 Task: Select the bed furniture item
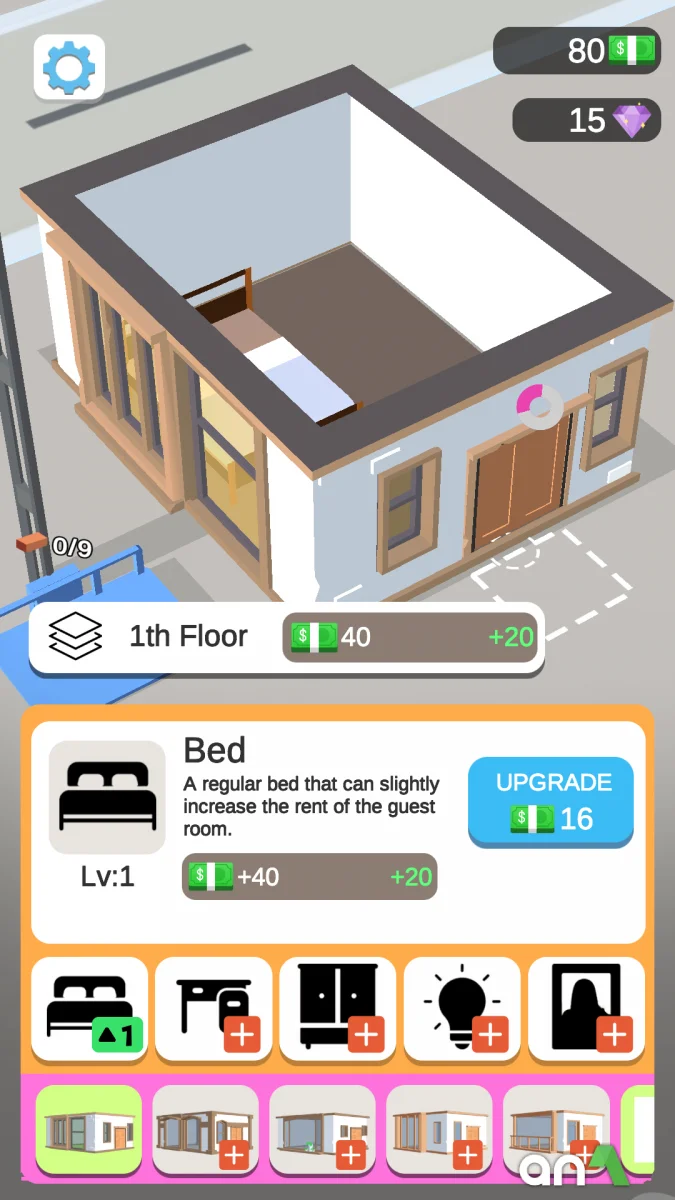[x=90, y=1008]
